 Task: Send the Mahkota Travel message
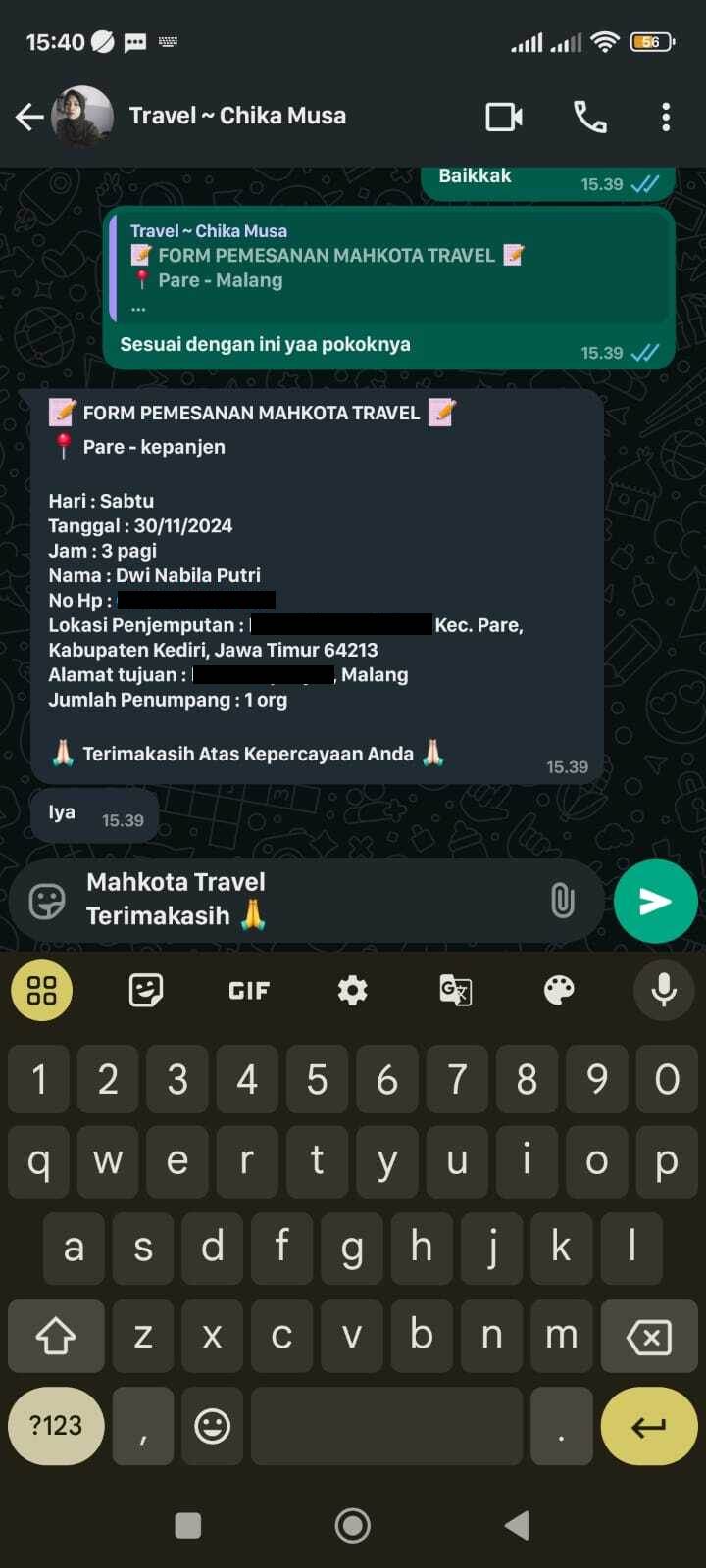click(x=655, y=901)
